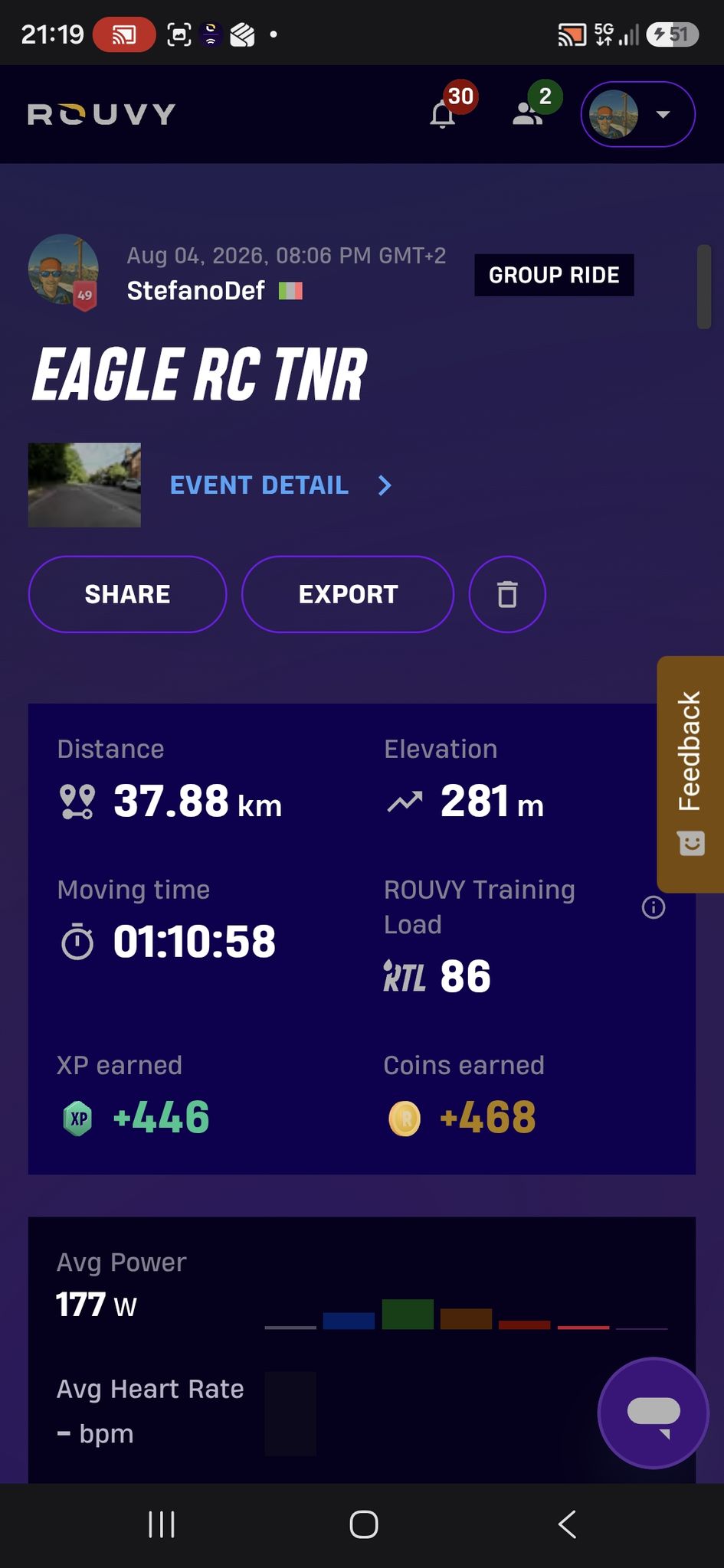This screenshot has height=1568, width=724.
Task: Expand the profile avatar dropdown
Action: (x=637, y=114)
